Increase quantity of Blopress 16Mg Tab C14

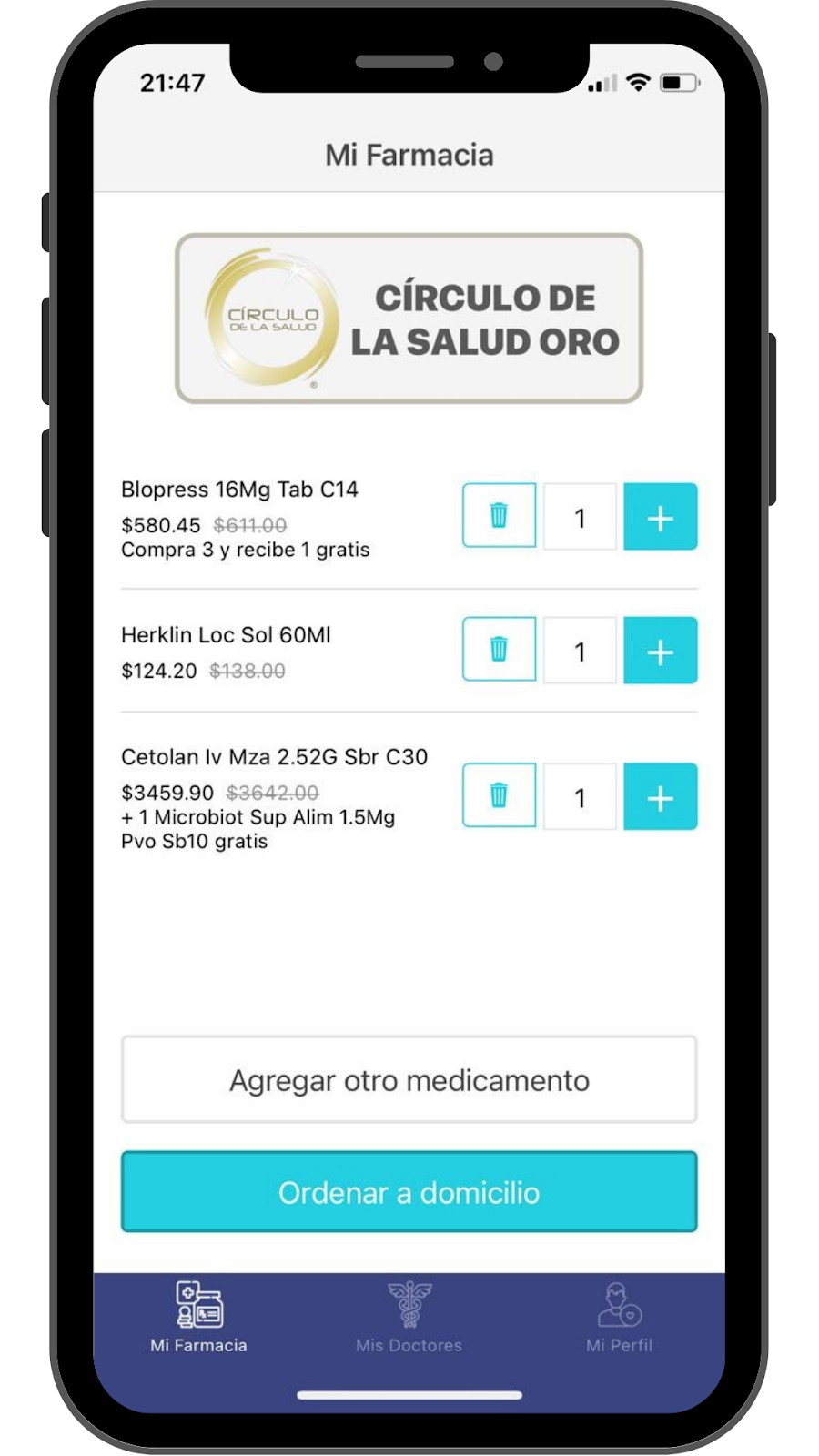[660, 517]
